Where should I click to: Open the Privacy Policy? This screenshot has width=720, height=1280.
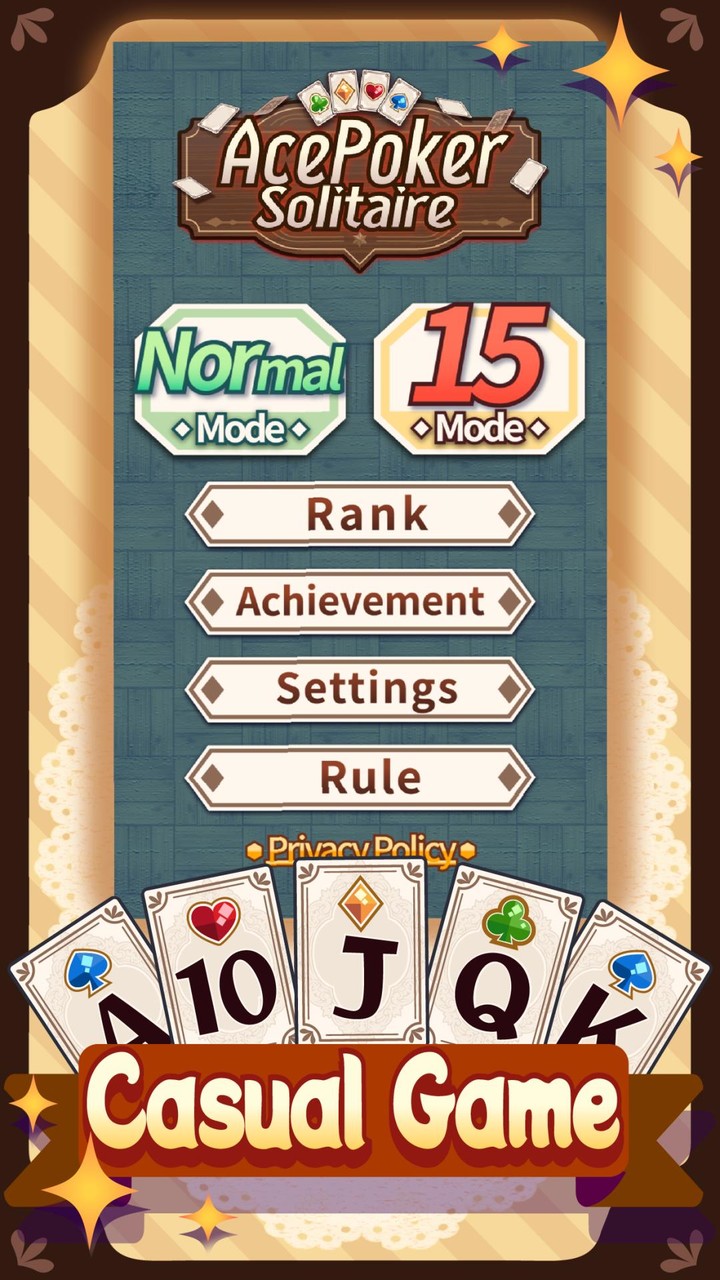point(360,848)
